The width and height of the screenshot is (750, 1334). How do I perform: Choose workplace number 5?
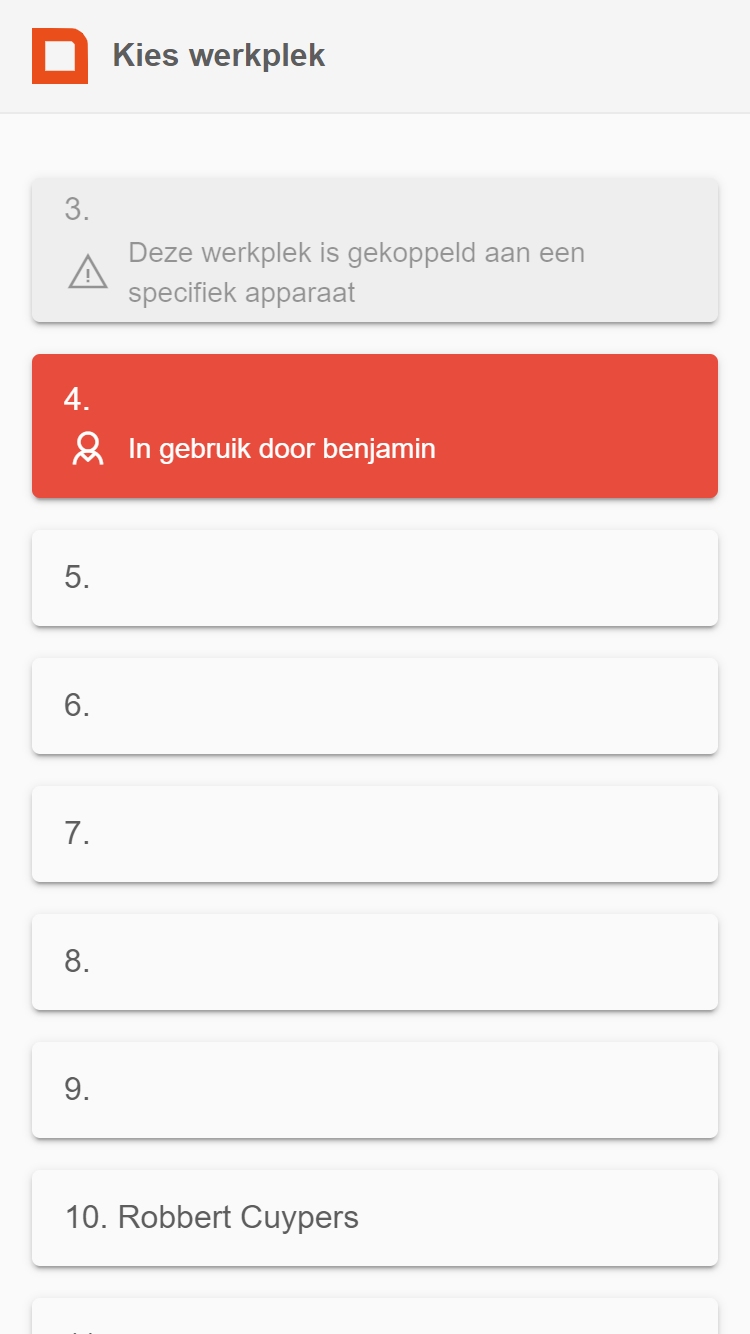(375, 578)
